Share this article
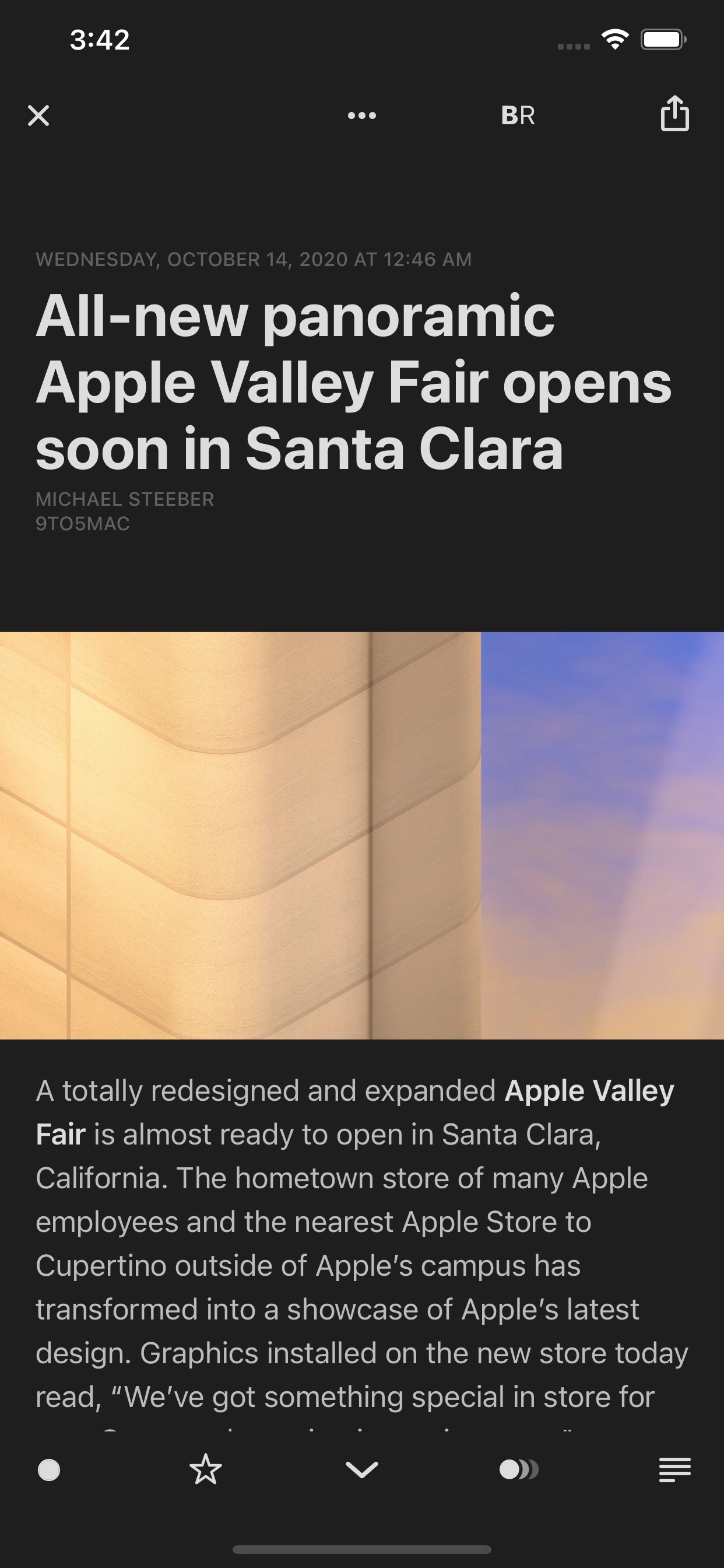724x1568 pixels. (x=674, y=114)
